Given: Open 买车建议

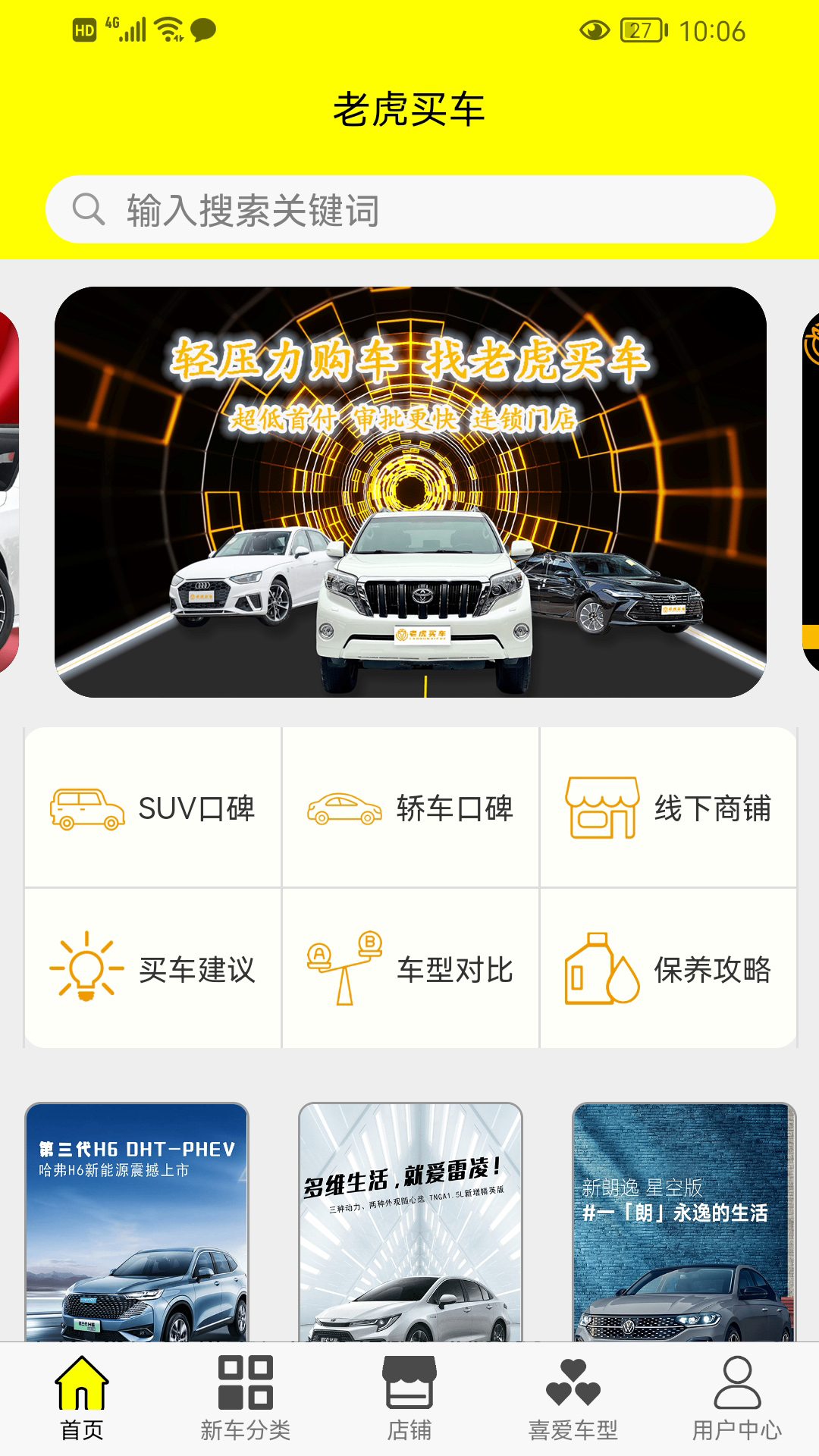Looking at the screenshot, I should click(152, 969).
